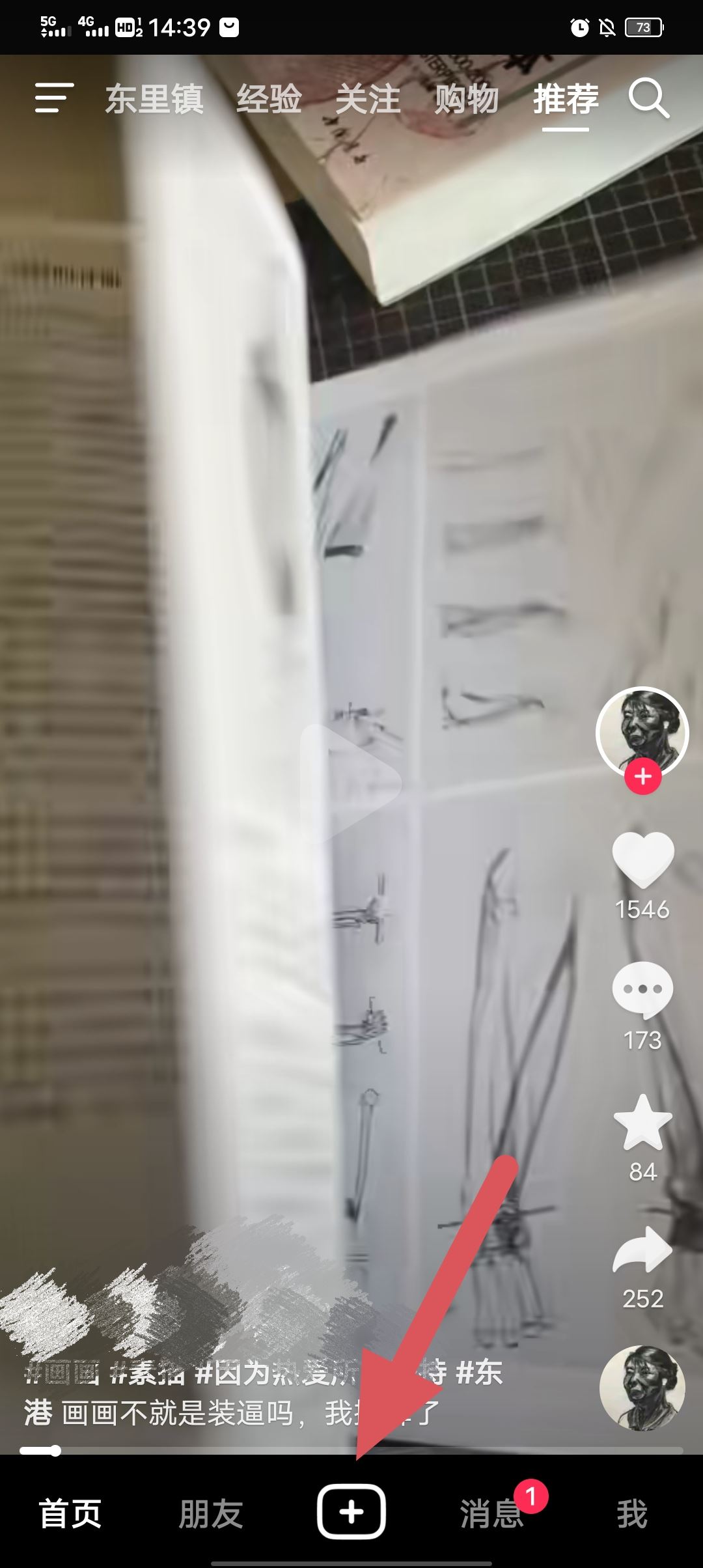Switch to the 购物 tab

point(467,100)
